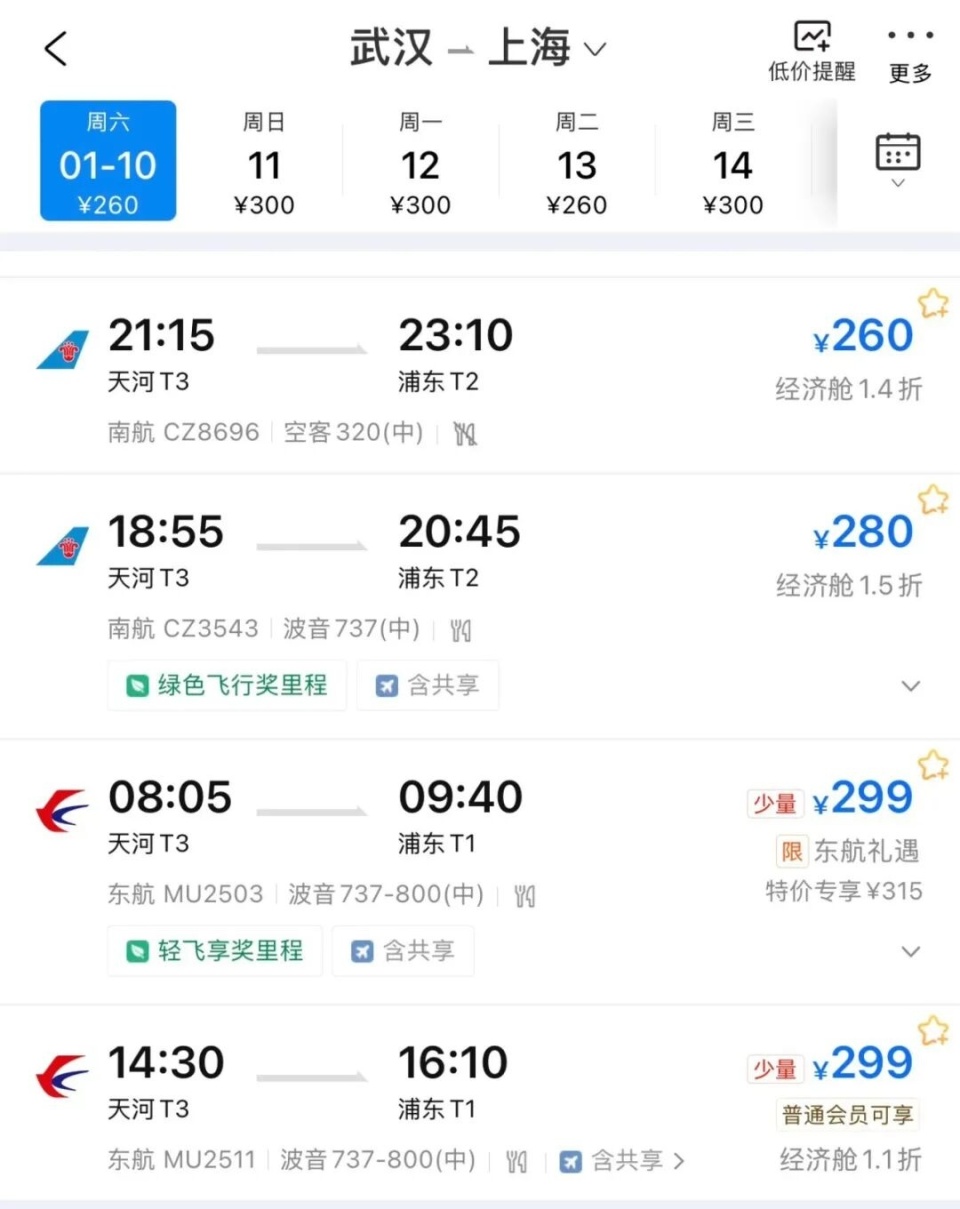
Task: Switch to the 周日 11 date tab
Action: pyautogui.click(x=264, y=162)
